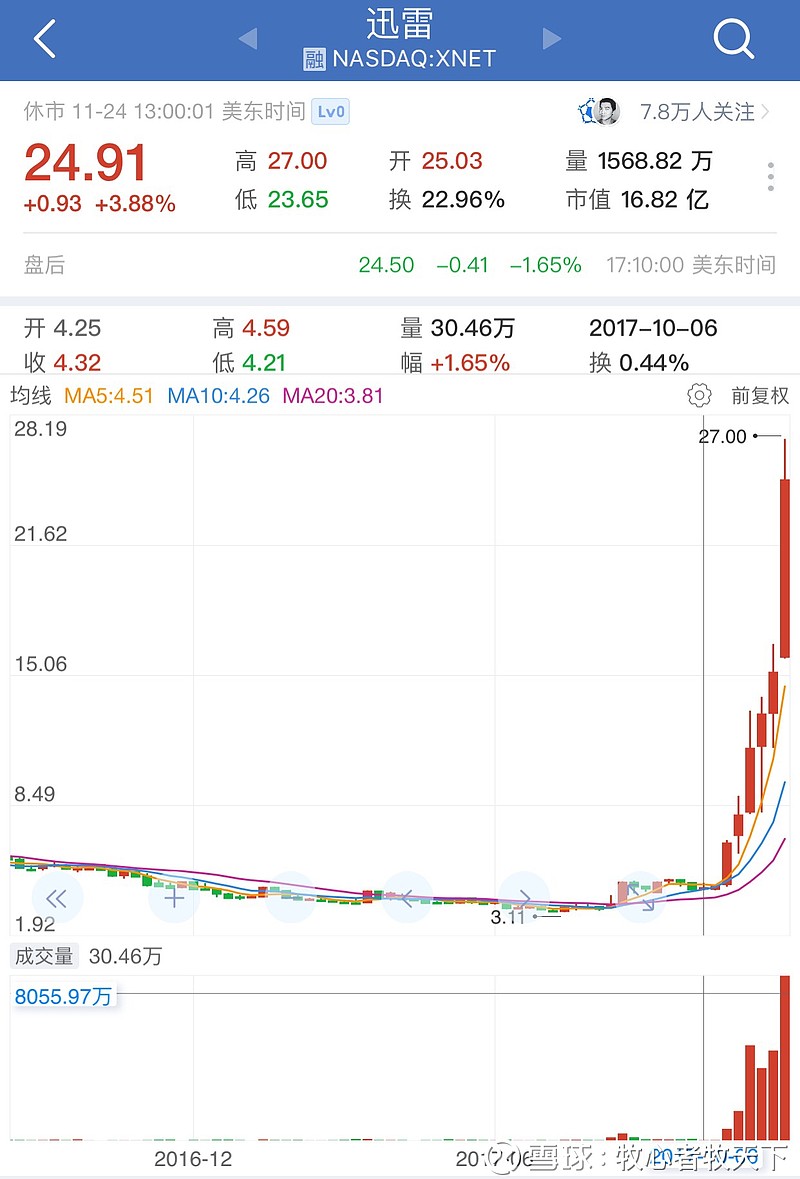Tap the search magnifier icon
This screenshot has height=1179, width=800.
733,40
